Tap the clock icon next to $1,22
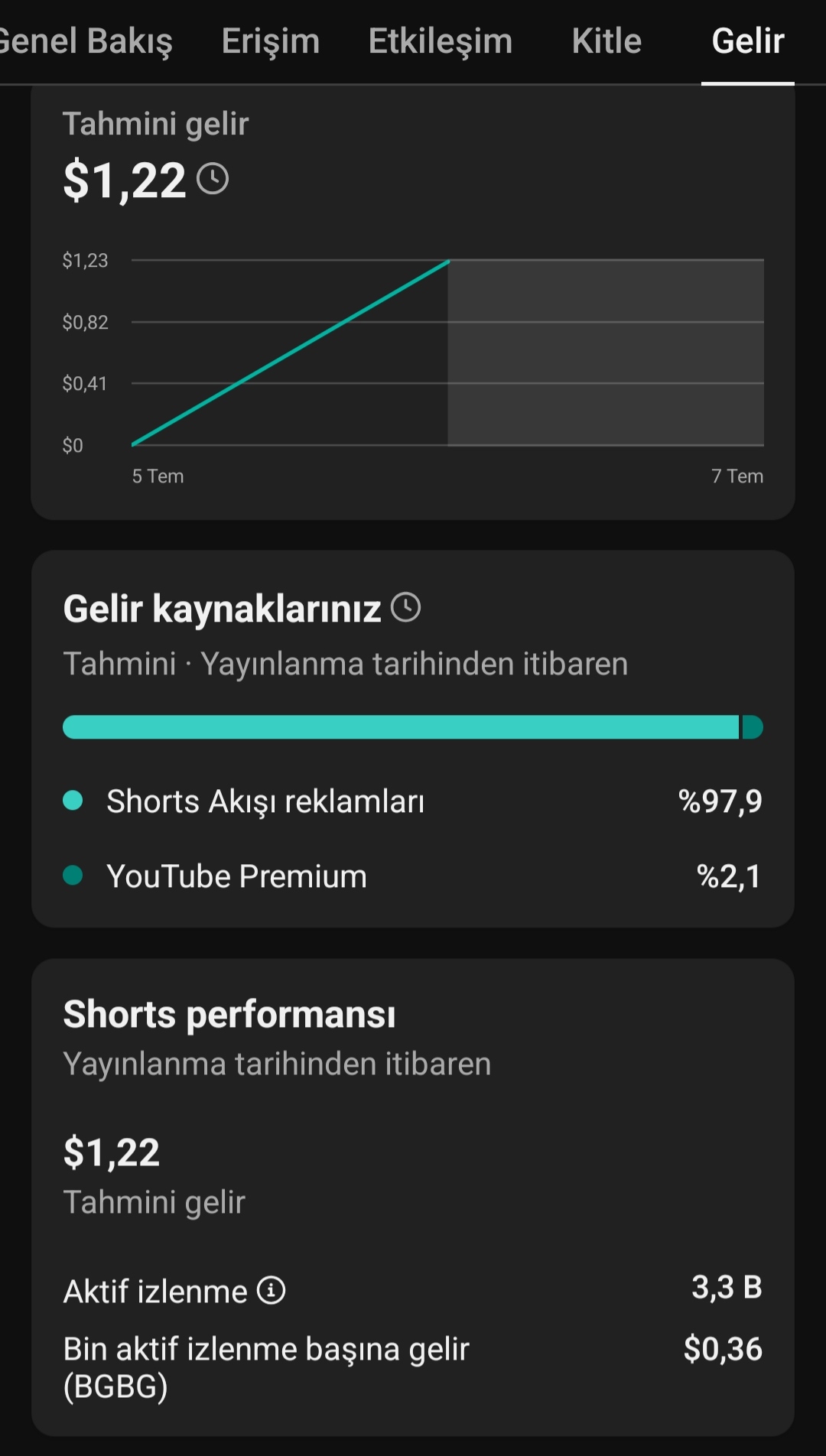Viewport: 826px width, 1456px height. 213,179
